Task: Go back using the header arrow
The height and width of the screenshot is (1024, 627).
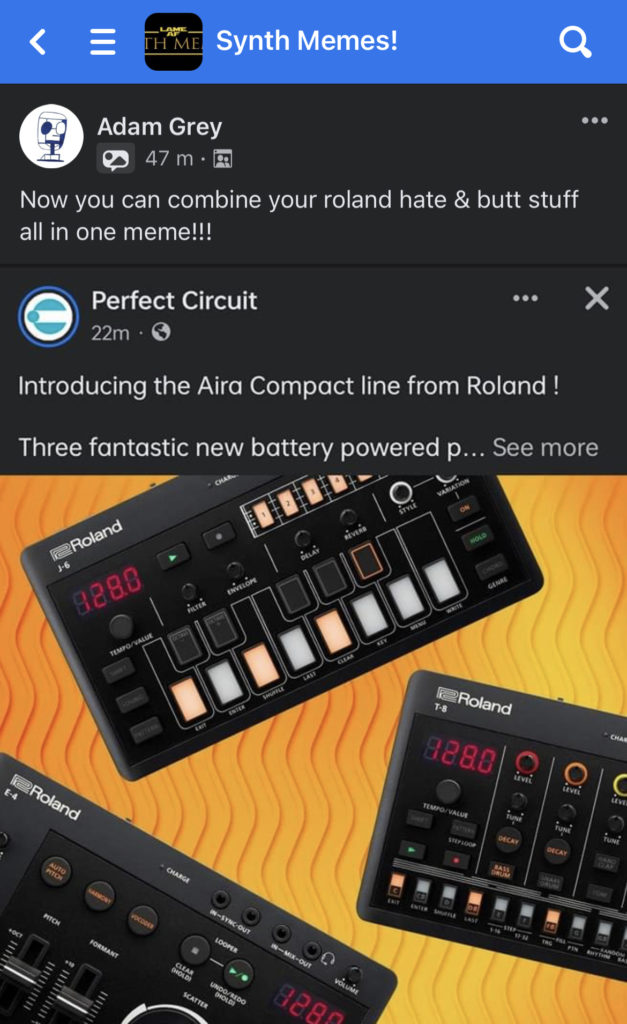Action: [38, 42]
